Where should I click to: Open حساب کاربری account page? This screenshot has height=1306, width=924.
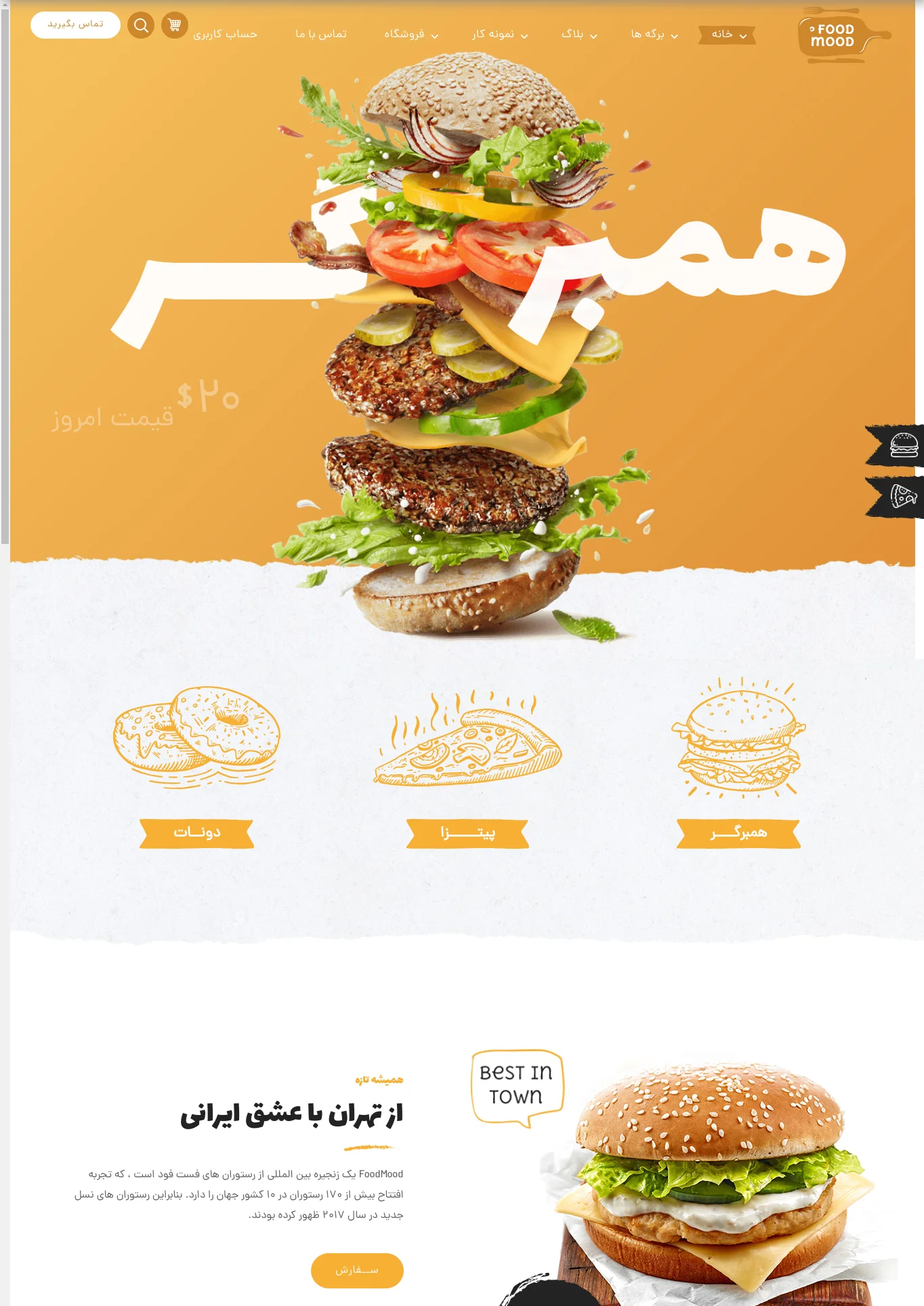click(225, 34)
